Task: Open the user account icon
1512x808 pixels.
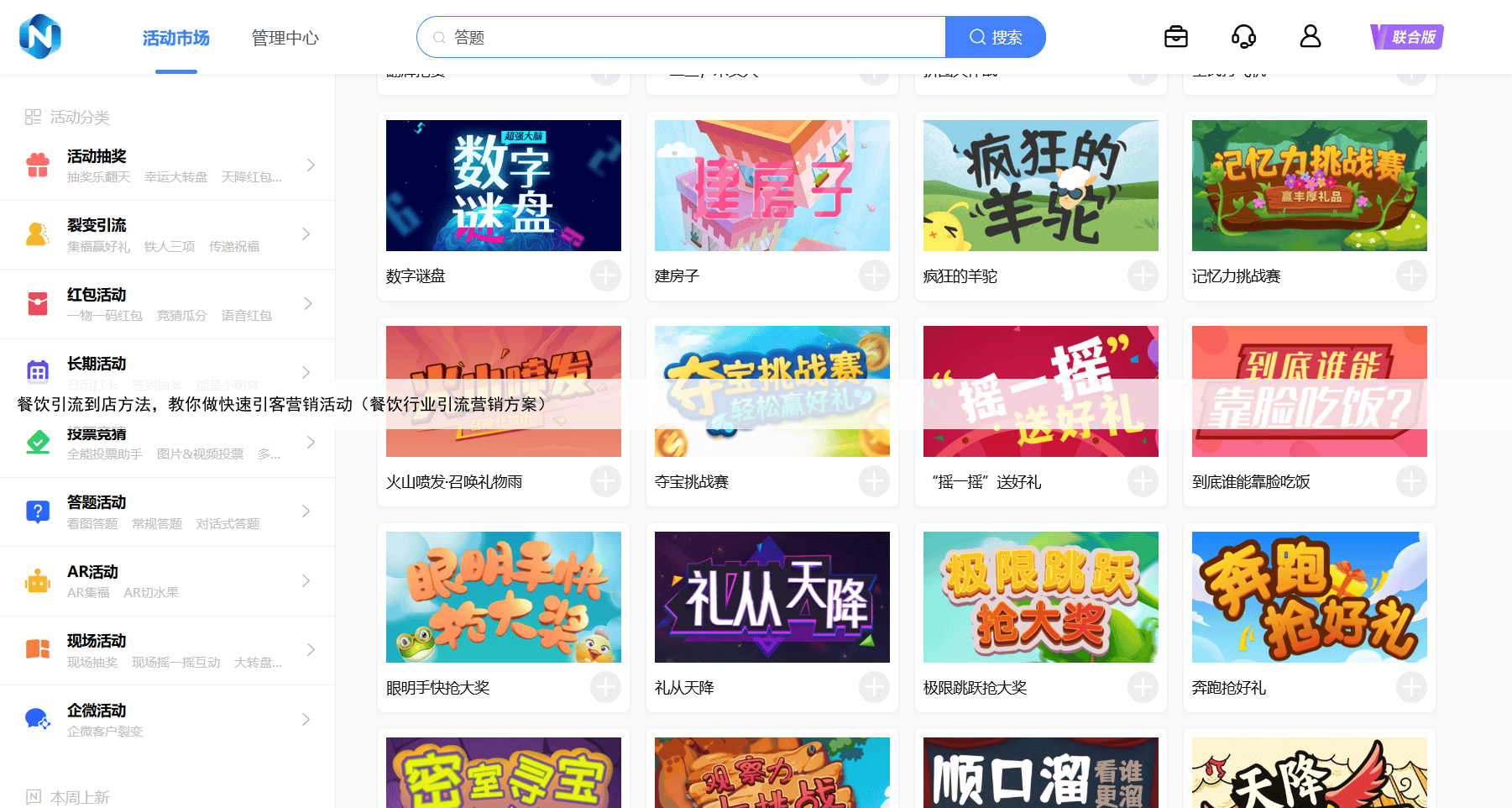Action: point(1310,37)
